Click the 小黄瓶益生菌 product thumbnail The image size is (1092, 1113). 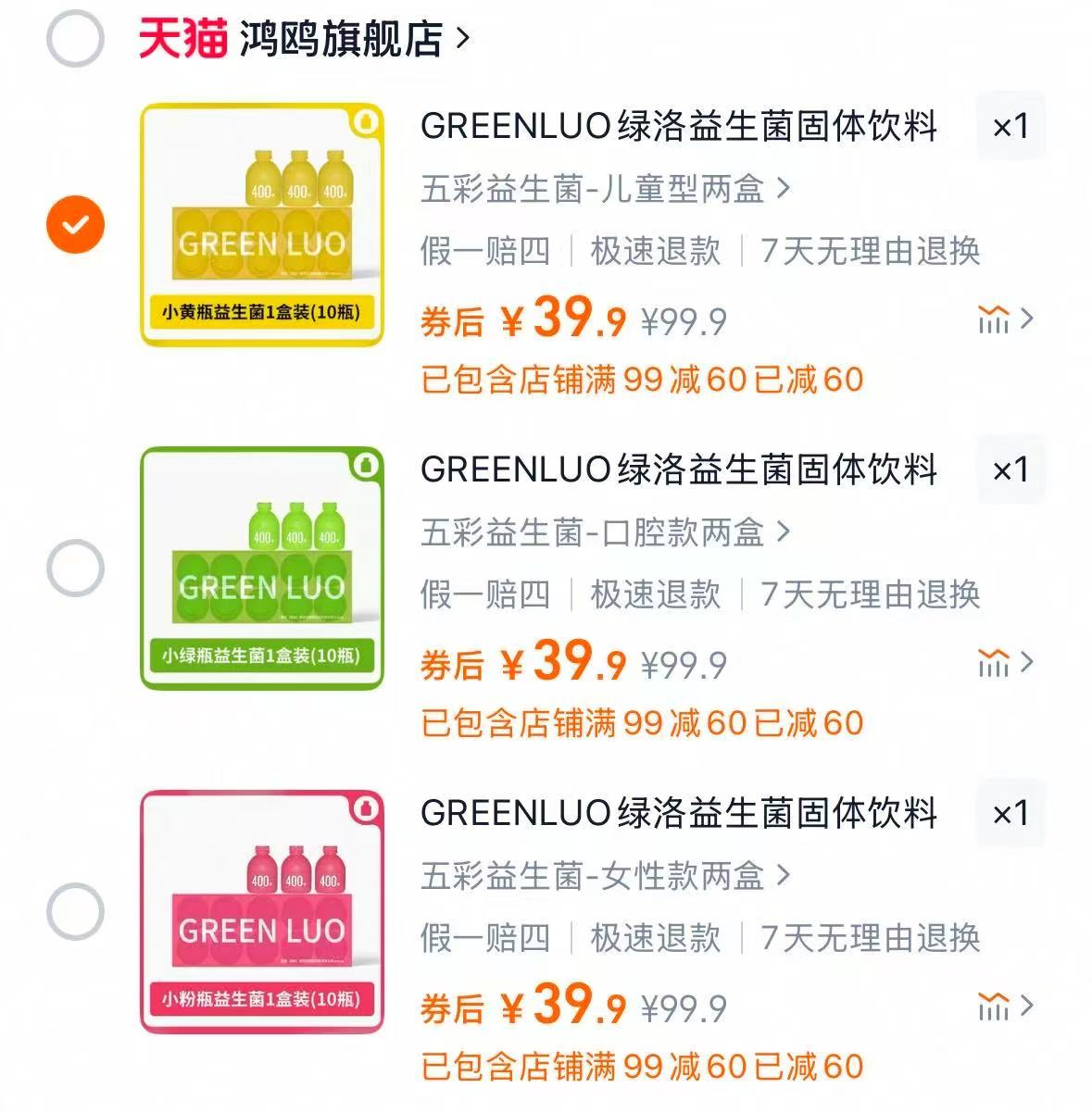click(x=262, y=224)
